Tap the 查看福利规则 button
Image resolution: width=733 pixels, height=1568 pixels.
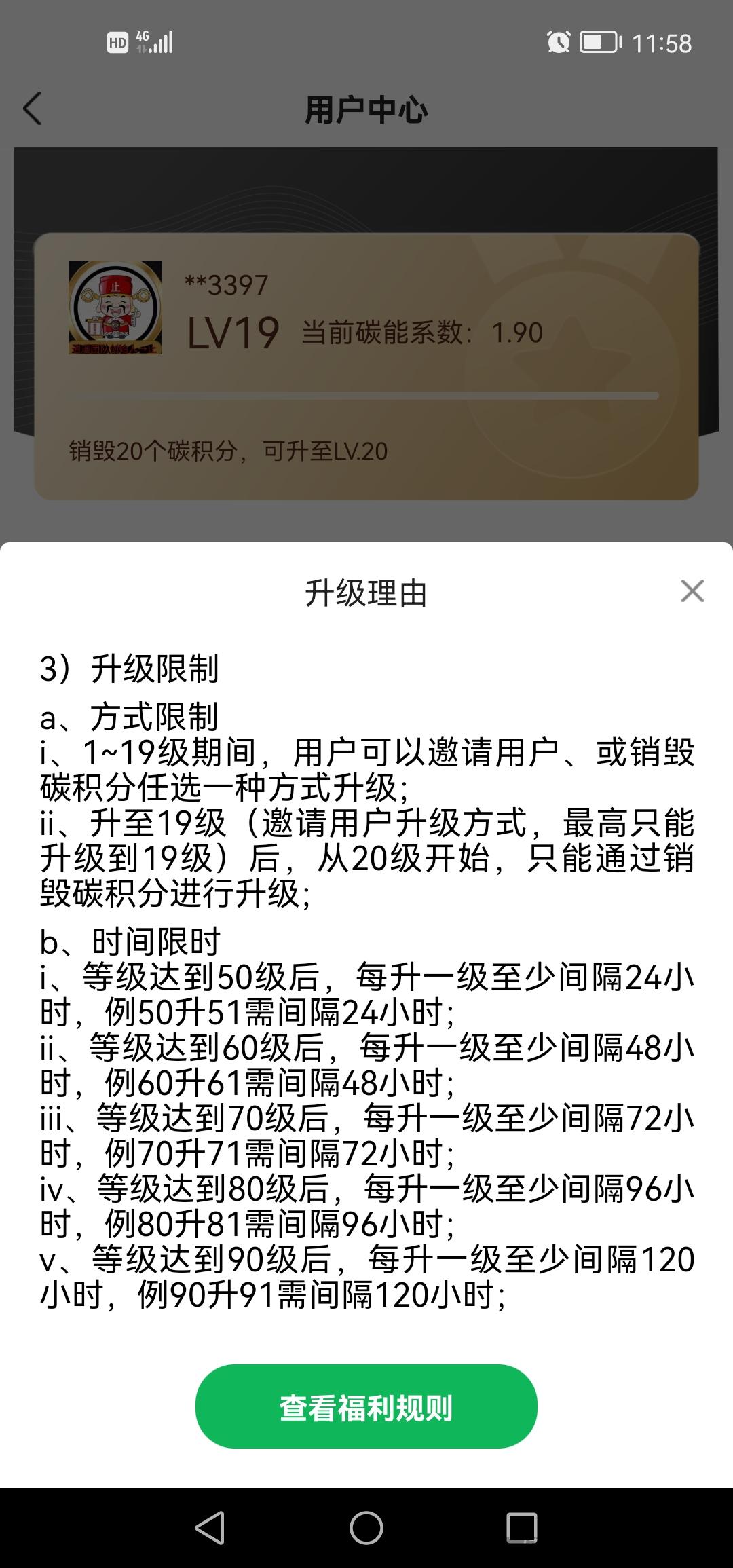[366, 1407]
